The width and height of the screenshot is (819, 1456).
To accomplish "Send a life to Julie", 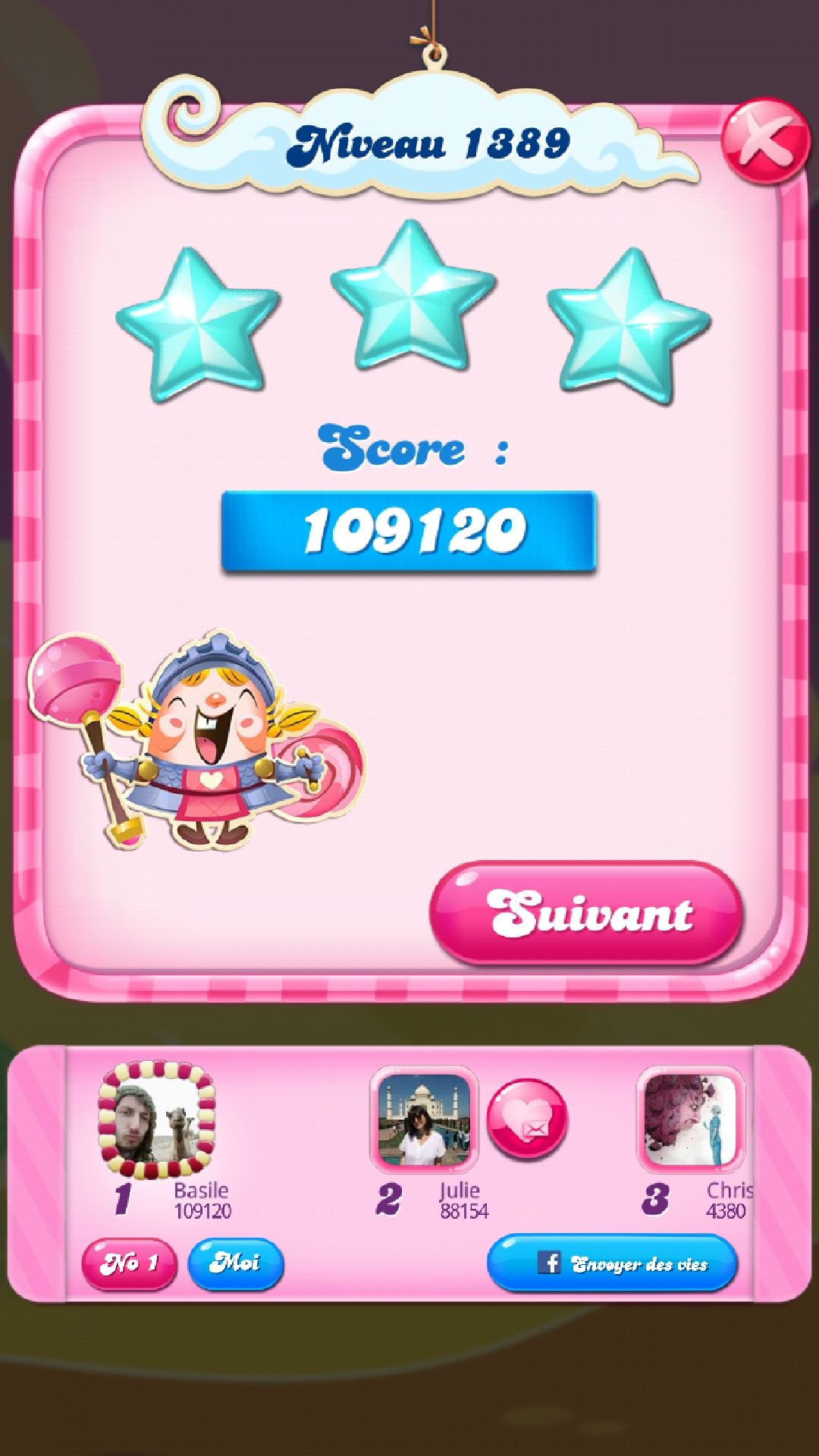I will [527, 1119].
